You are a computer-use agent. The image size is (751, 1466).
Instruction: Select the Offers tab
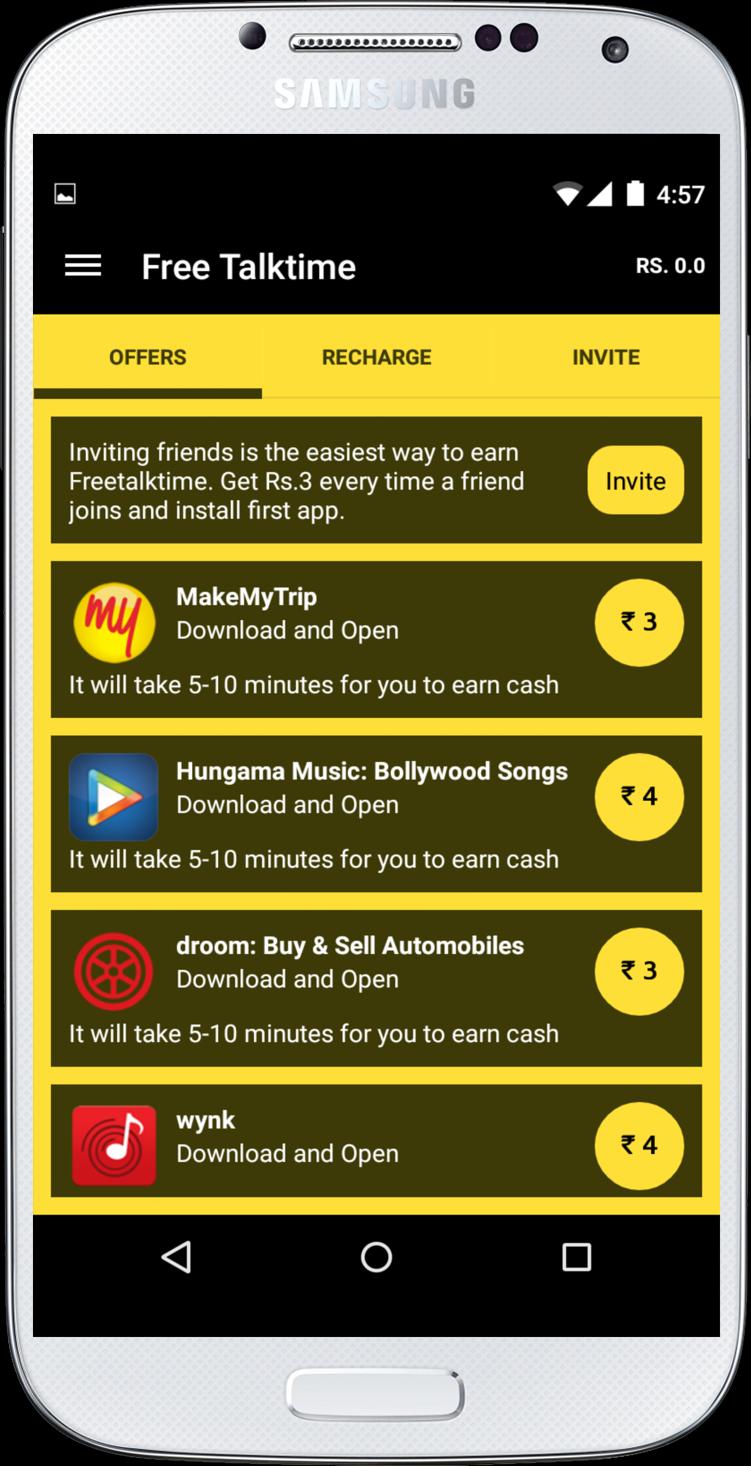(x=148, y=357)
